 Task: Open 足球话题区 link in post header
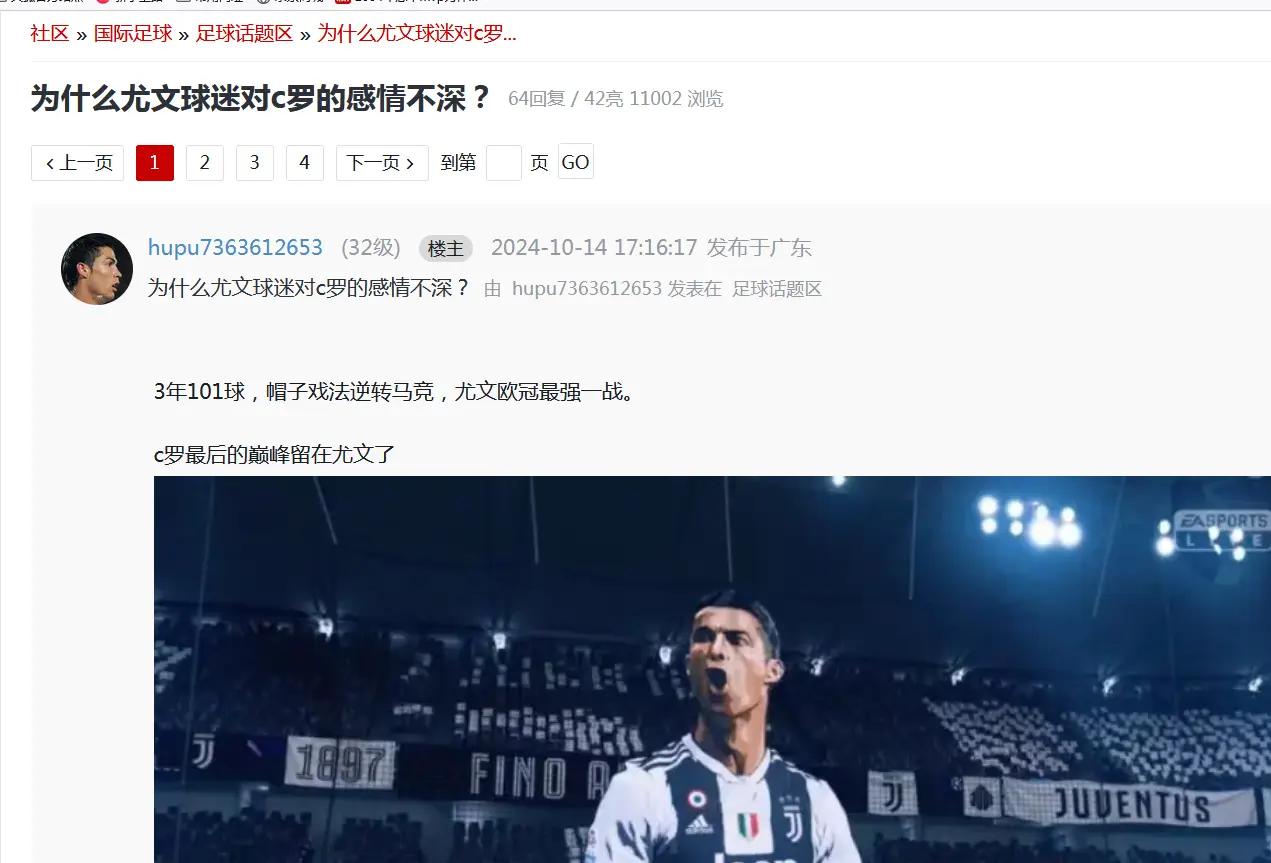click(776, 289)
